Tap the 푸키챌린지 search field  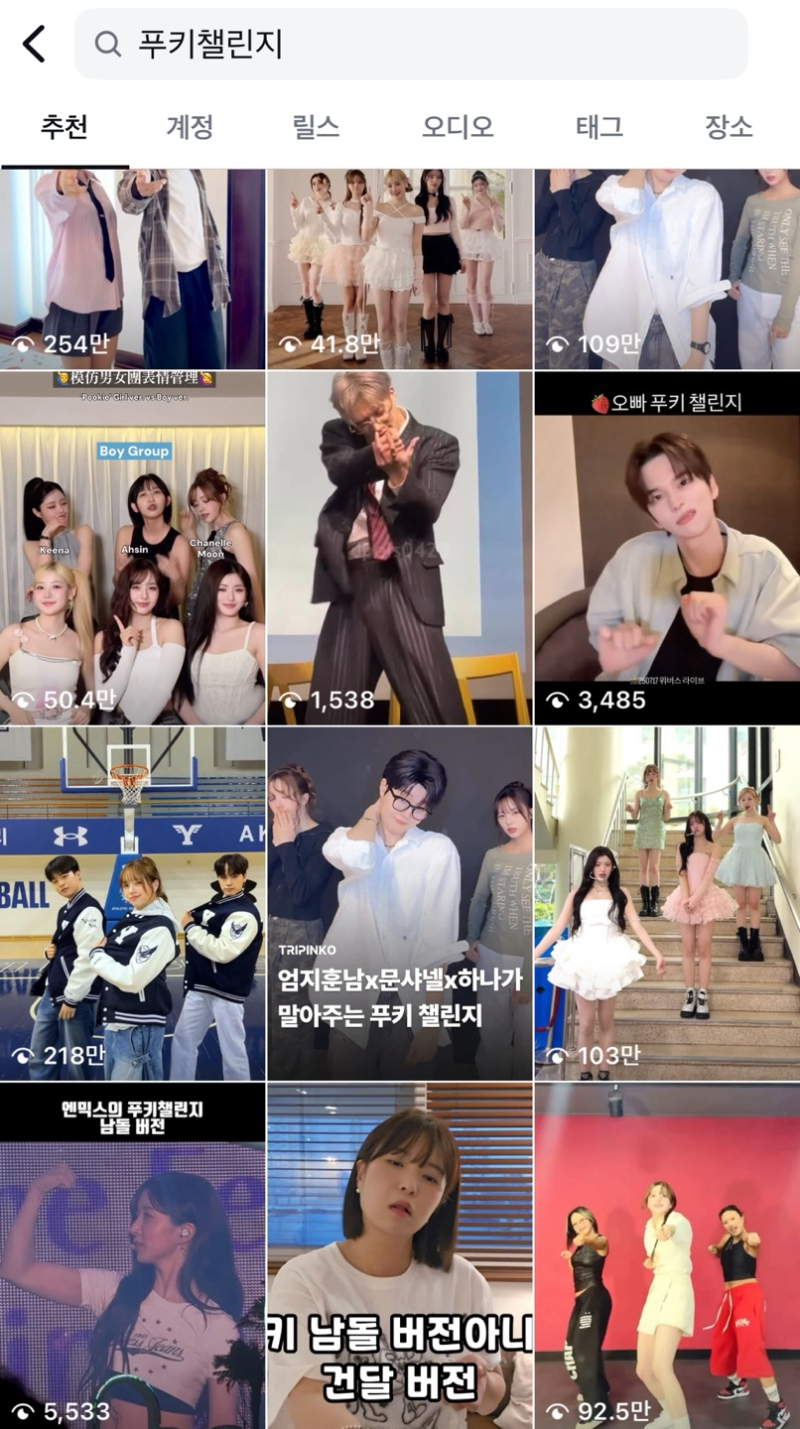410,44
